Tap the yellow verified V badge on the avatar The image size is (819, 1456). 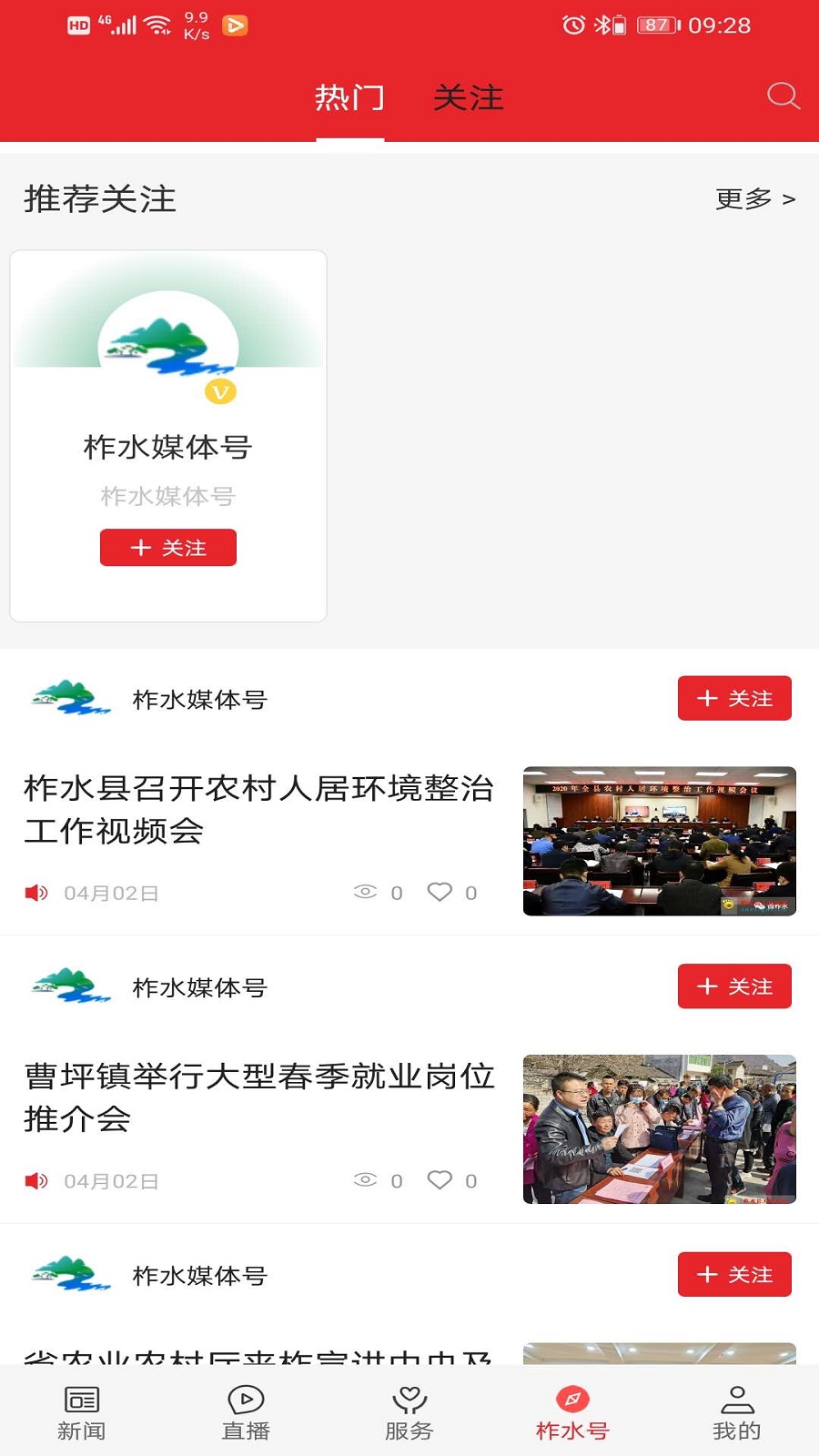pyautogui.click(x=219, y=393)
